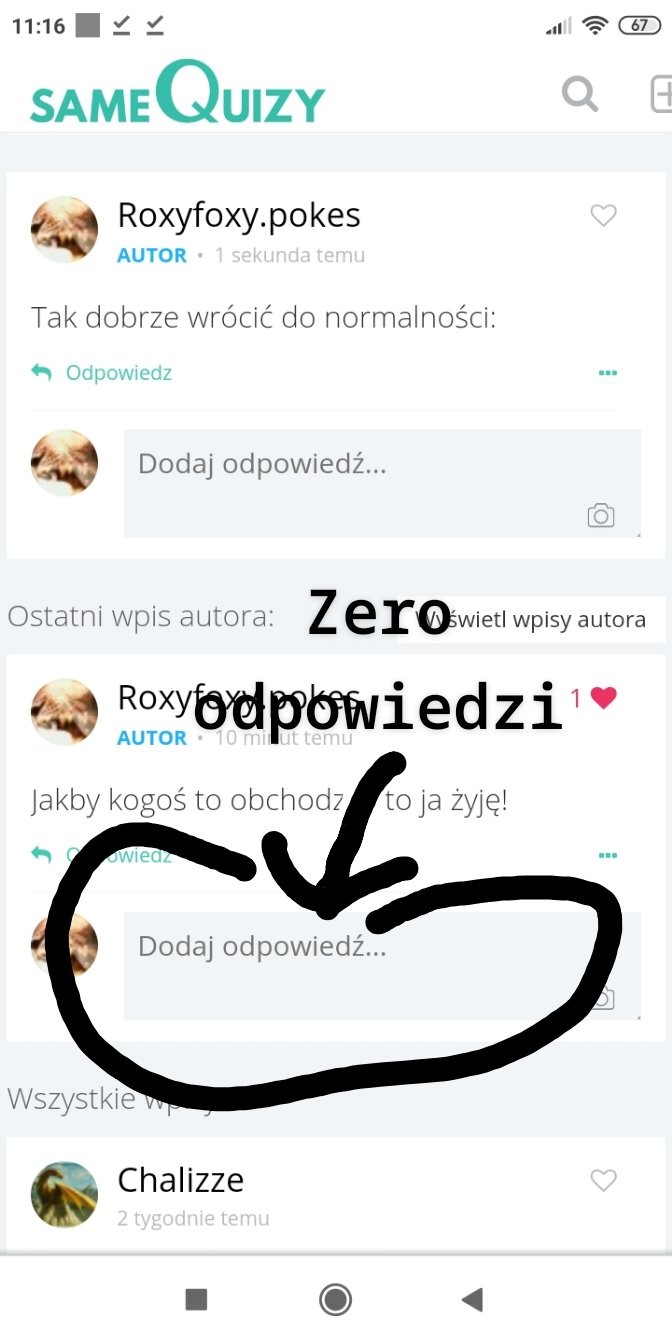672x1344 pixels.
Task: Go to the system home screen
Action: pyautogui.click(x=335, y=1299)
